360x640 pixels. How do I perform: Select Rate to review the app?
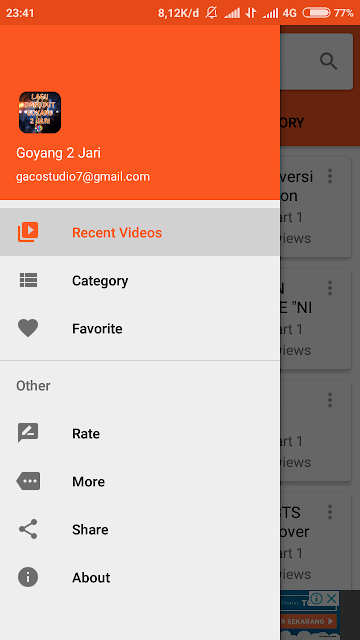pyautogui.click(x=140, y=433)
